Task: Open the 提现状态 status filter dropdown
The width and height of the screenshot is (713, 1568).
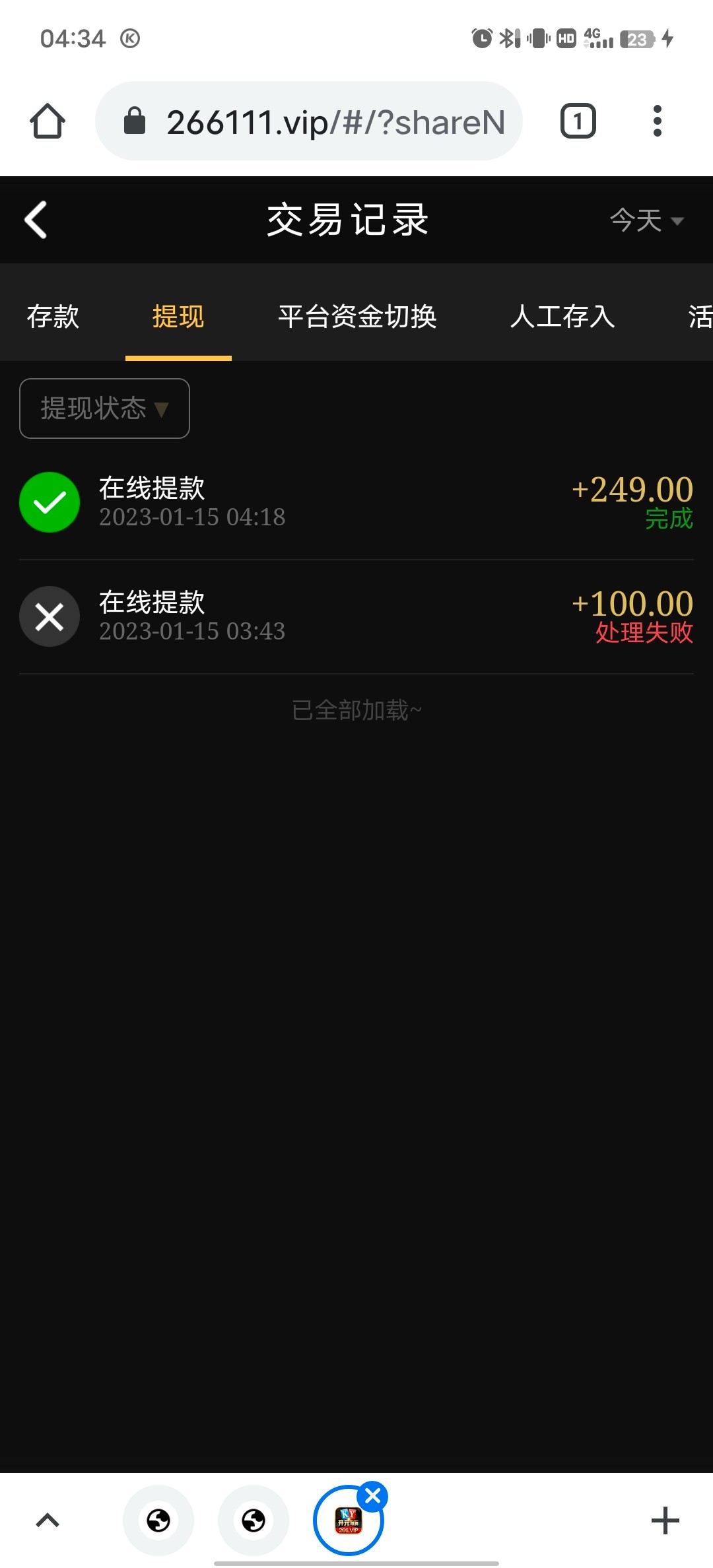Action: point(104,408)
